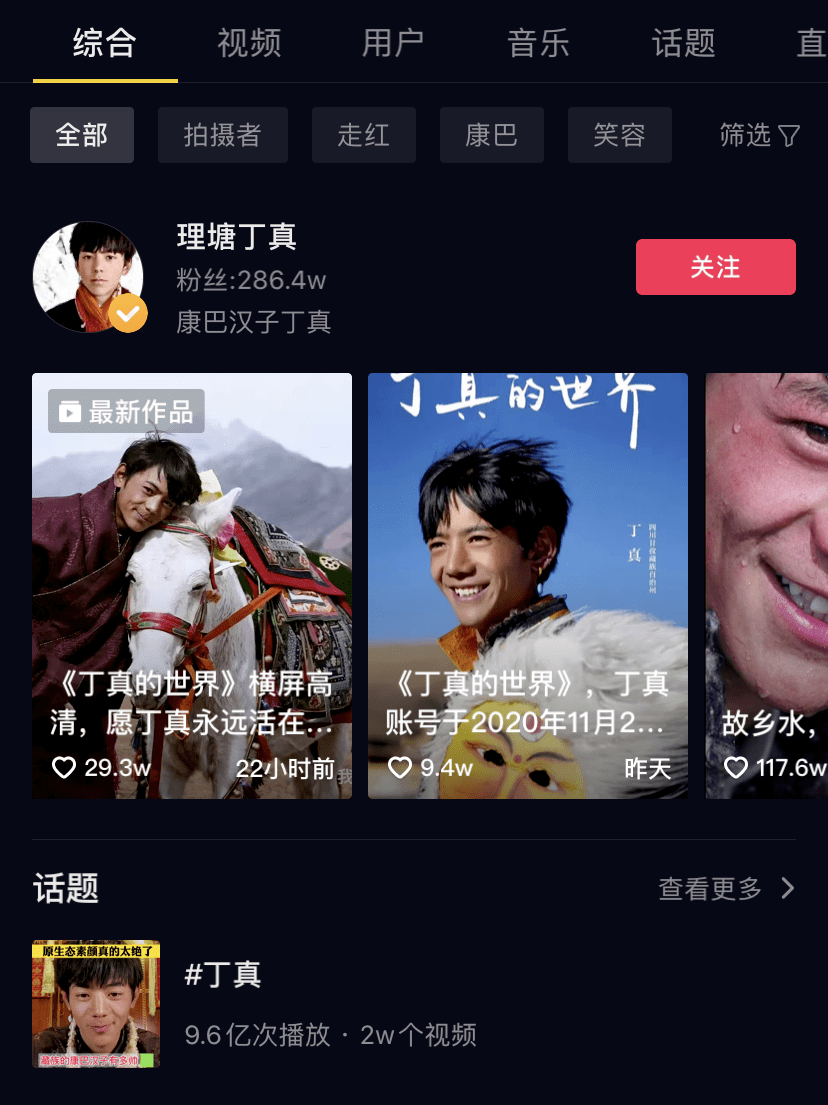Enable the 拍摄者 filter chip
This screenshot has height=1105, width=828.
click(222, 135)
